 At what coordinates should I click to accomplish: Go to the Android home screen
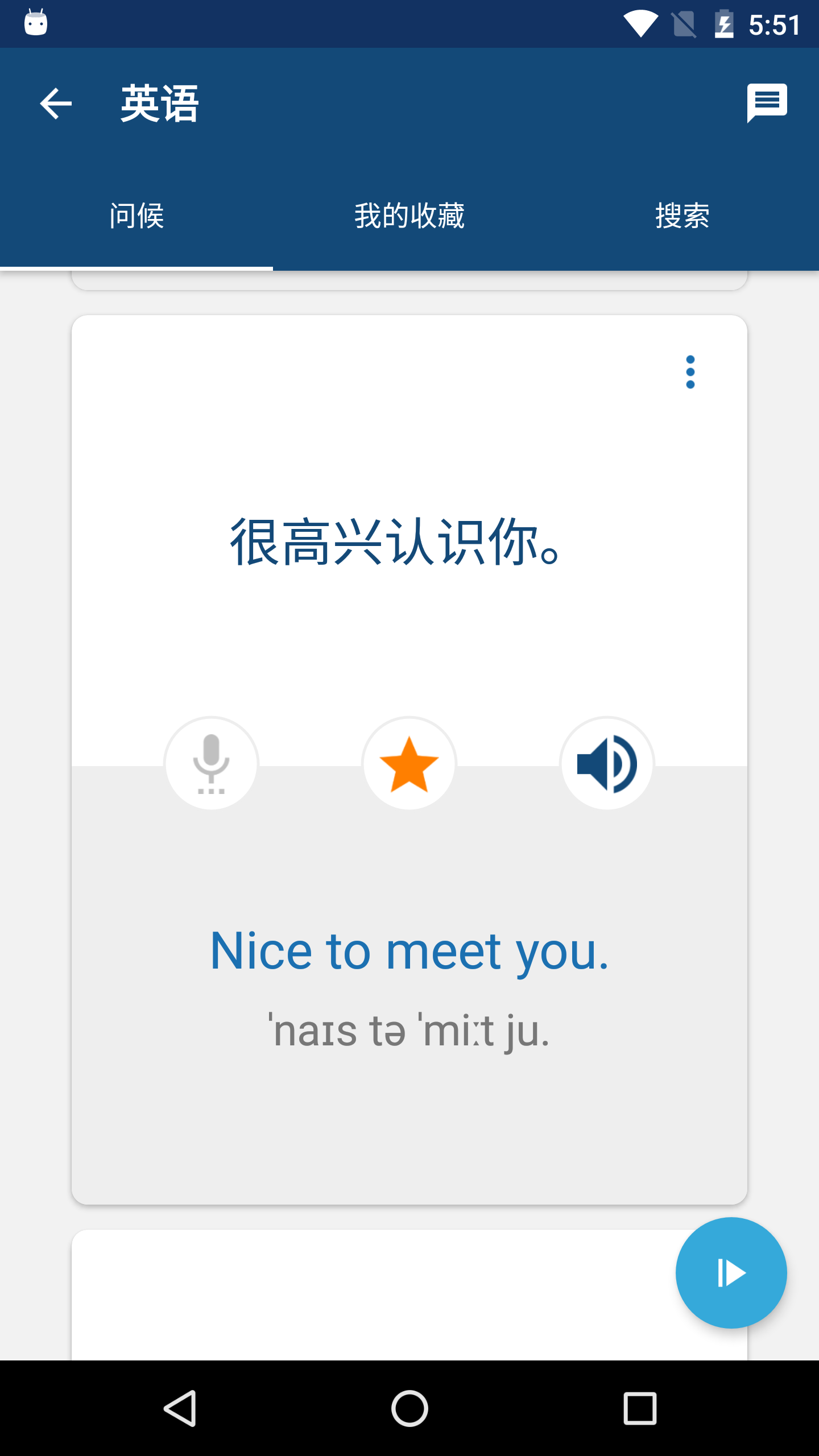tap(409, 1408)
